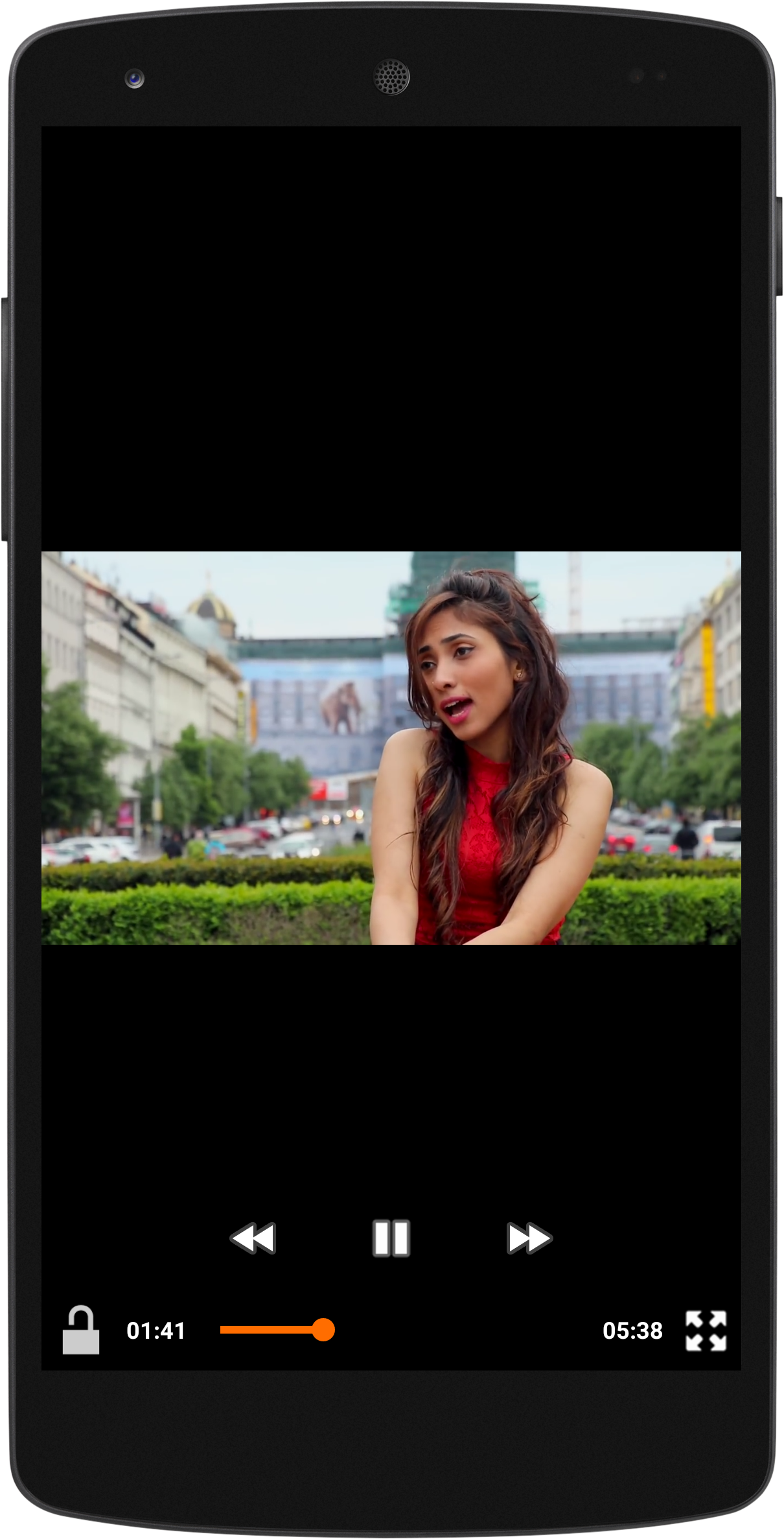Tap the orange seek bar
Screen dimensions: 784x1539
(272, 1330)
